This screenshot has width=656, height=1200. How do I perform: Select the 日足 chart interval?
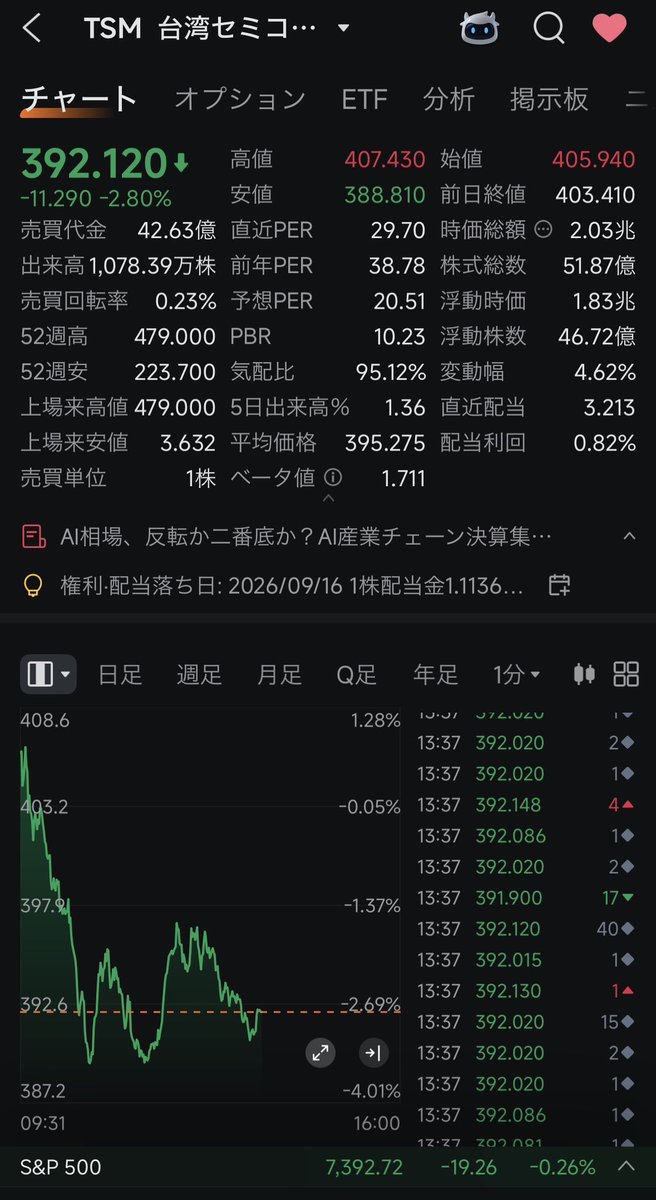pos(120,674)
